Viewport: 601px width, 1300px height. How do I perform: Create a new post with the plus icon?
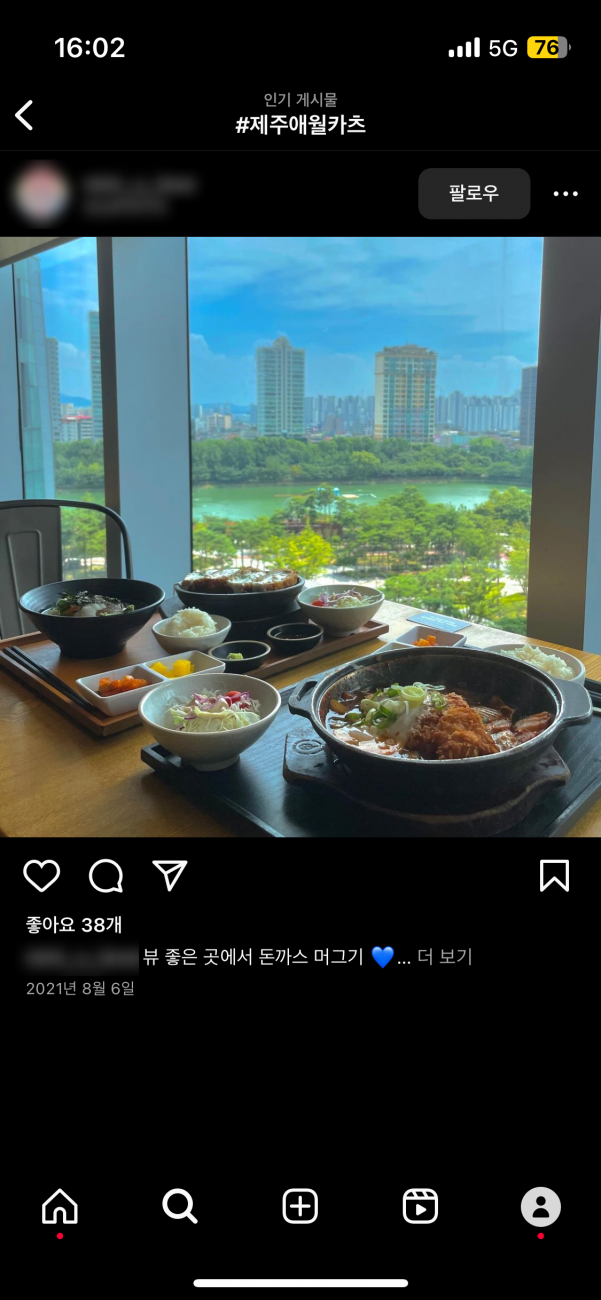(x=300, y=1207)
